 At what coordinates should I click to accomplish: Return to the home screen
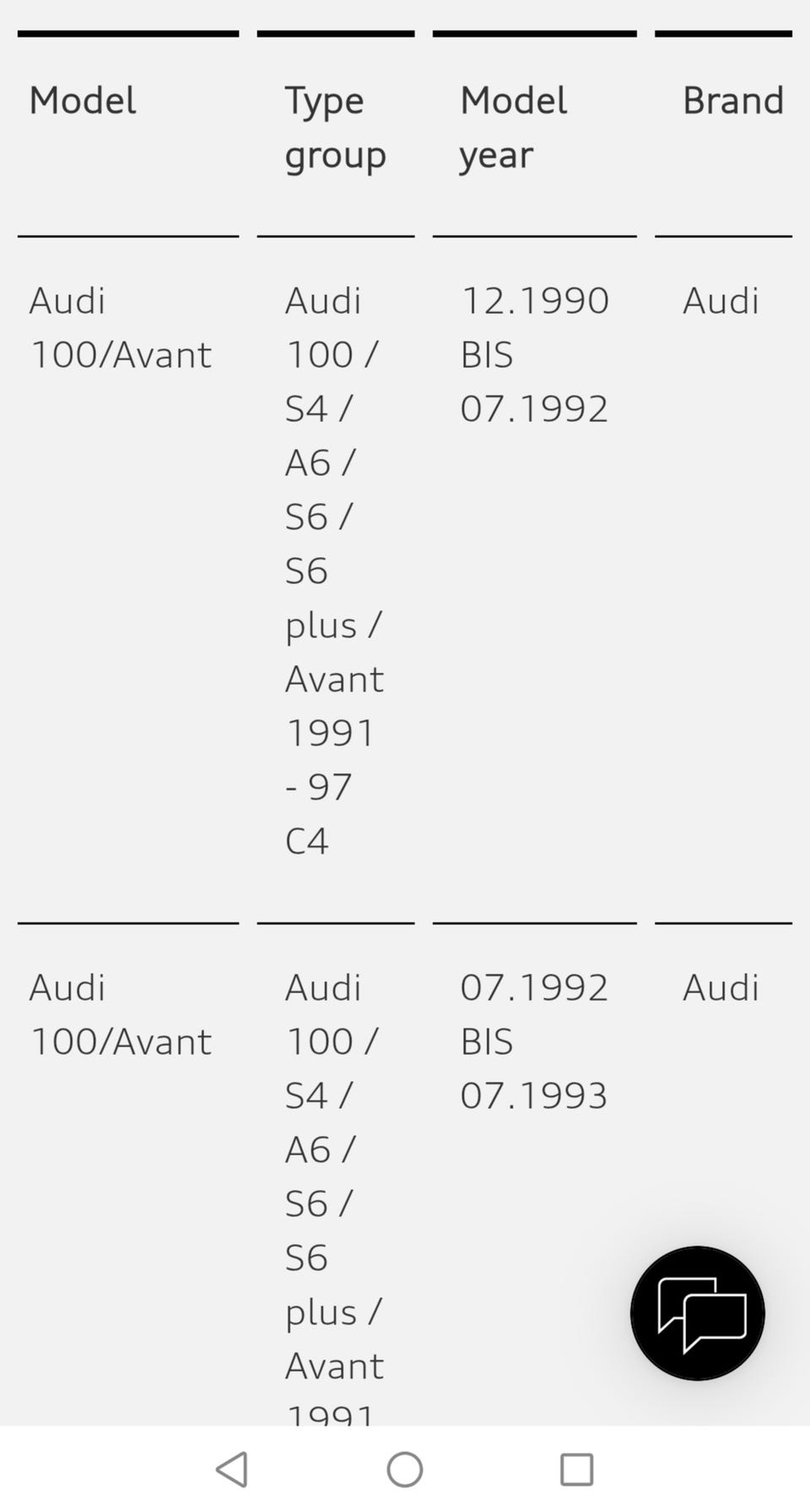click(405, 1469)
